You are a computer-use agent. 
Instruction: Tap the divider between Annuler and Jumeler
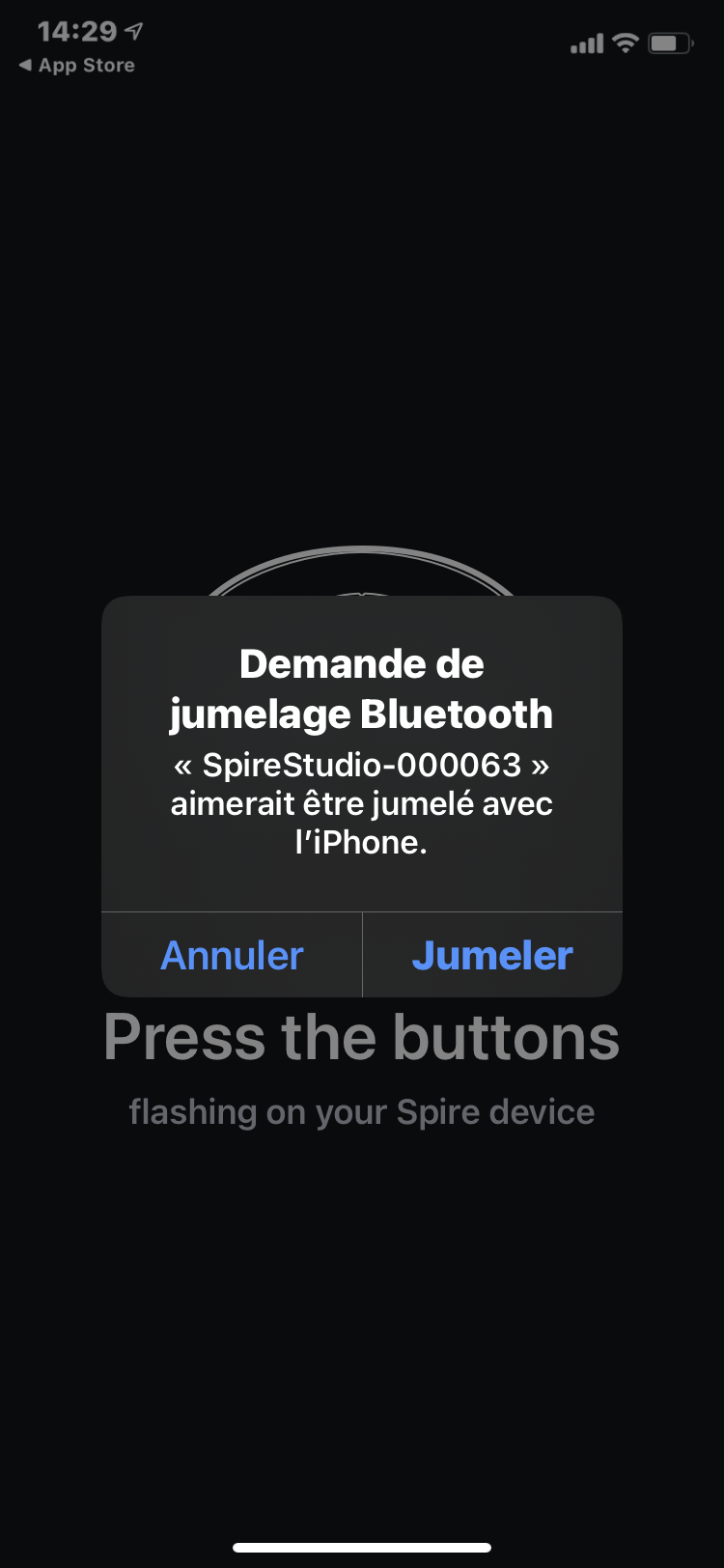coord(362,954)
